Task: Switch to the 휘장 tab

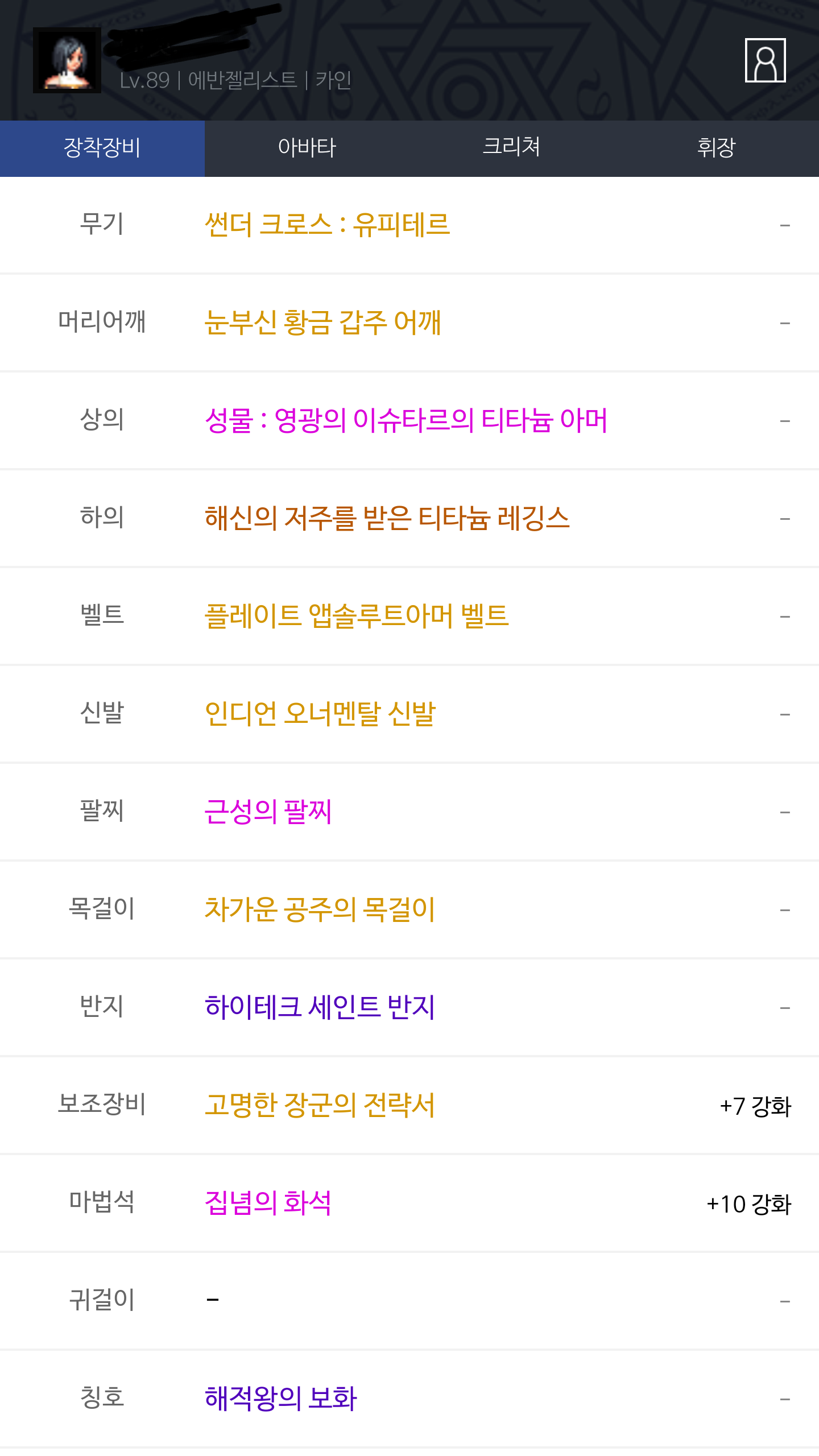Action: [x=717, y=148]
